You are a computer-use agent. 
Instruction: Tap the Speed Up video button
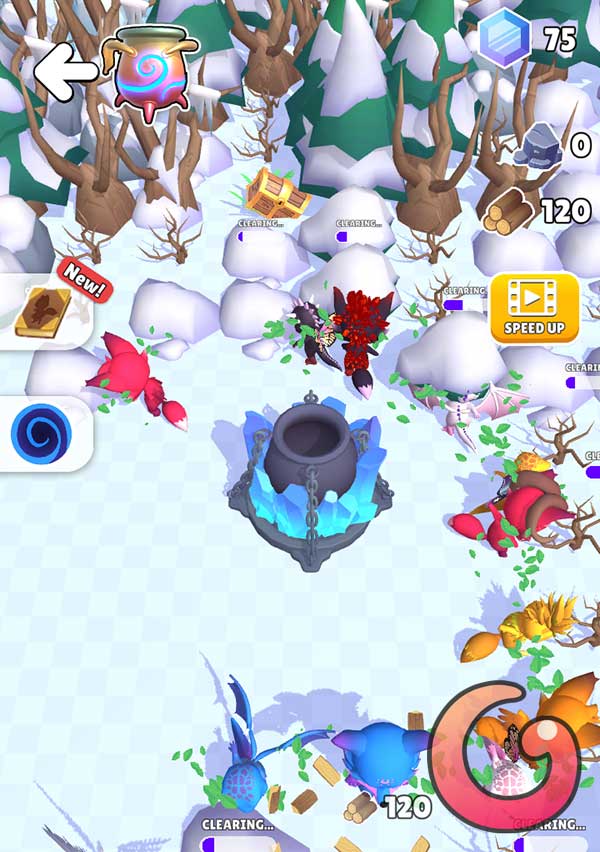(534, 307)
